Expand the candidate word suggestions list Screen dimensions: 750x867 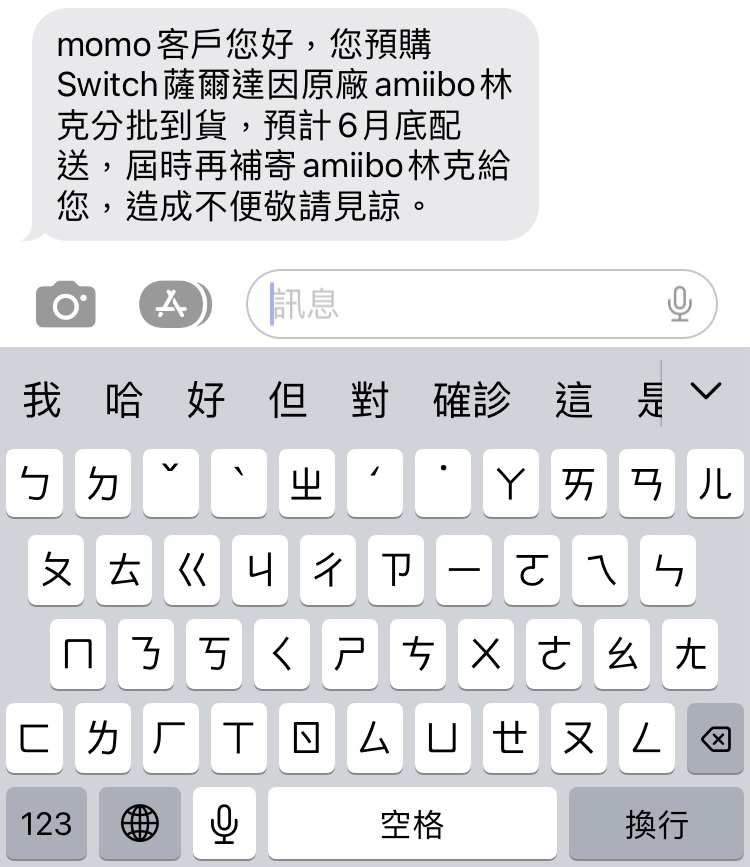pos(707,393)
